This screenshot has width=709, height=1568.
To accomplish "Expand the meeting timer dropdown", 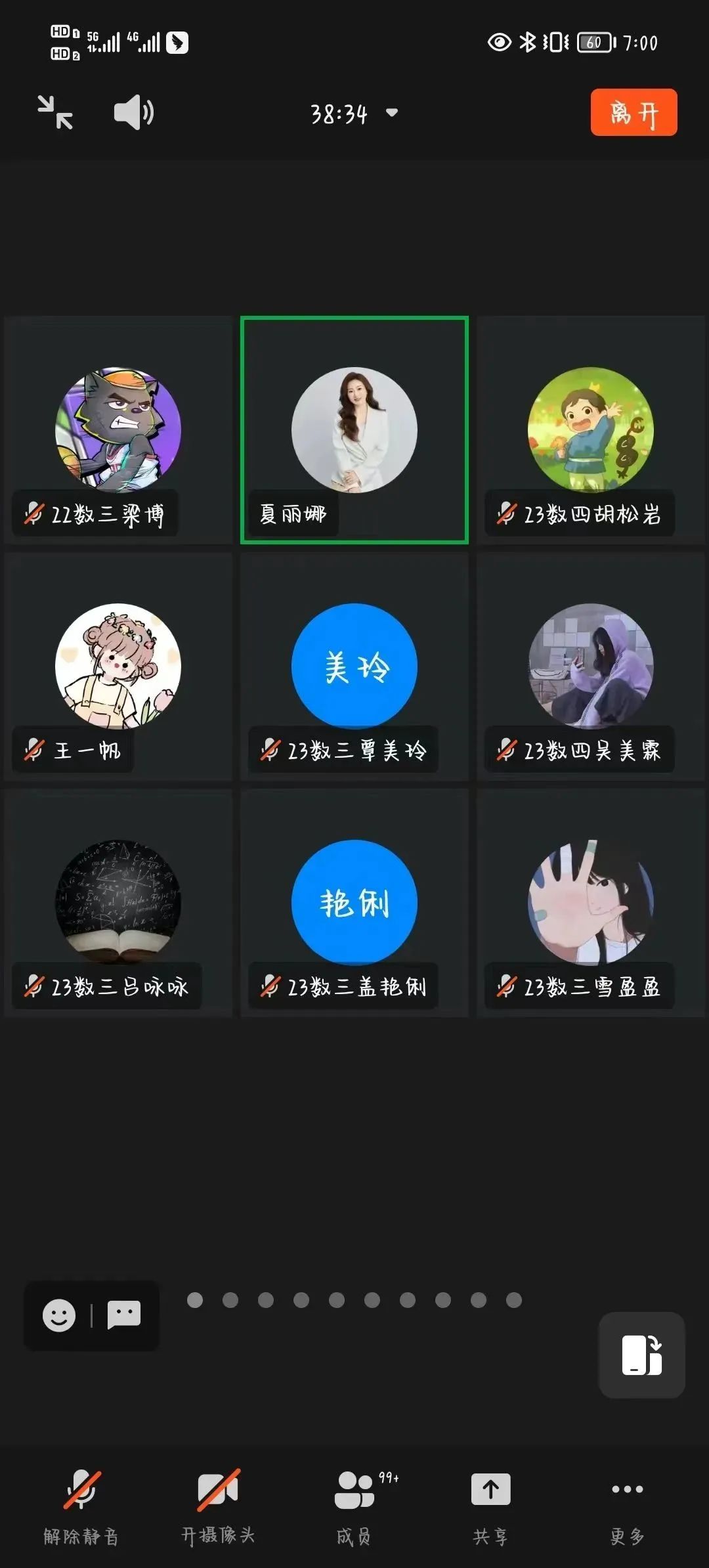I will (392, 113).
